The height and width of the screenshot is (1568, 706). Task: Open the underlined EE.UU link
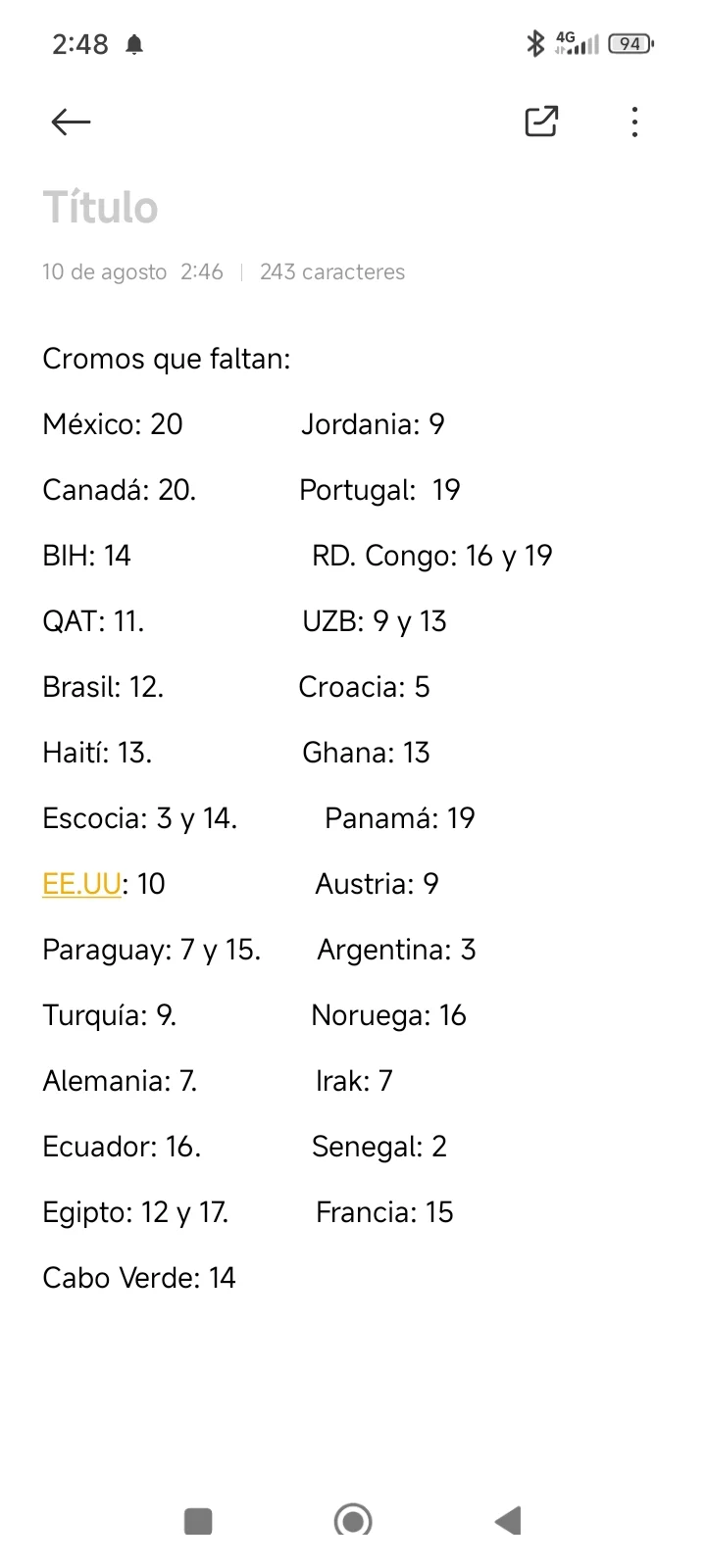(82, 884)
